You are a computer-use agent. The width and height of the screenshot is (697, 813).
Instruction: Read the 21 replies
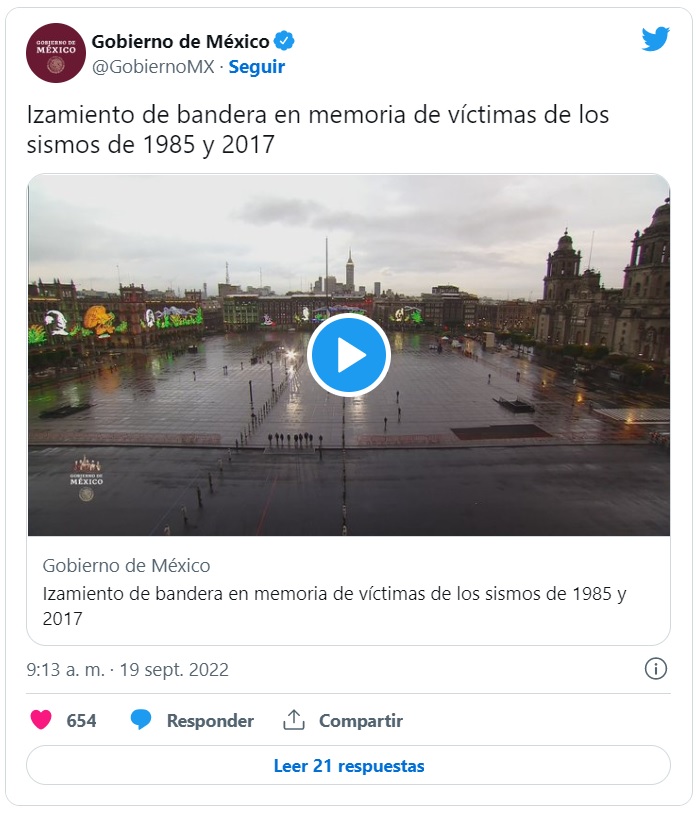pos(348,766)
